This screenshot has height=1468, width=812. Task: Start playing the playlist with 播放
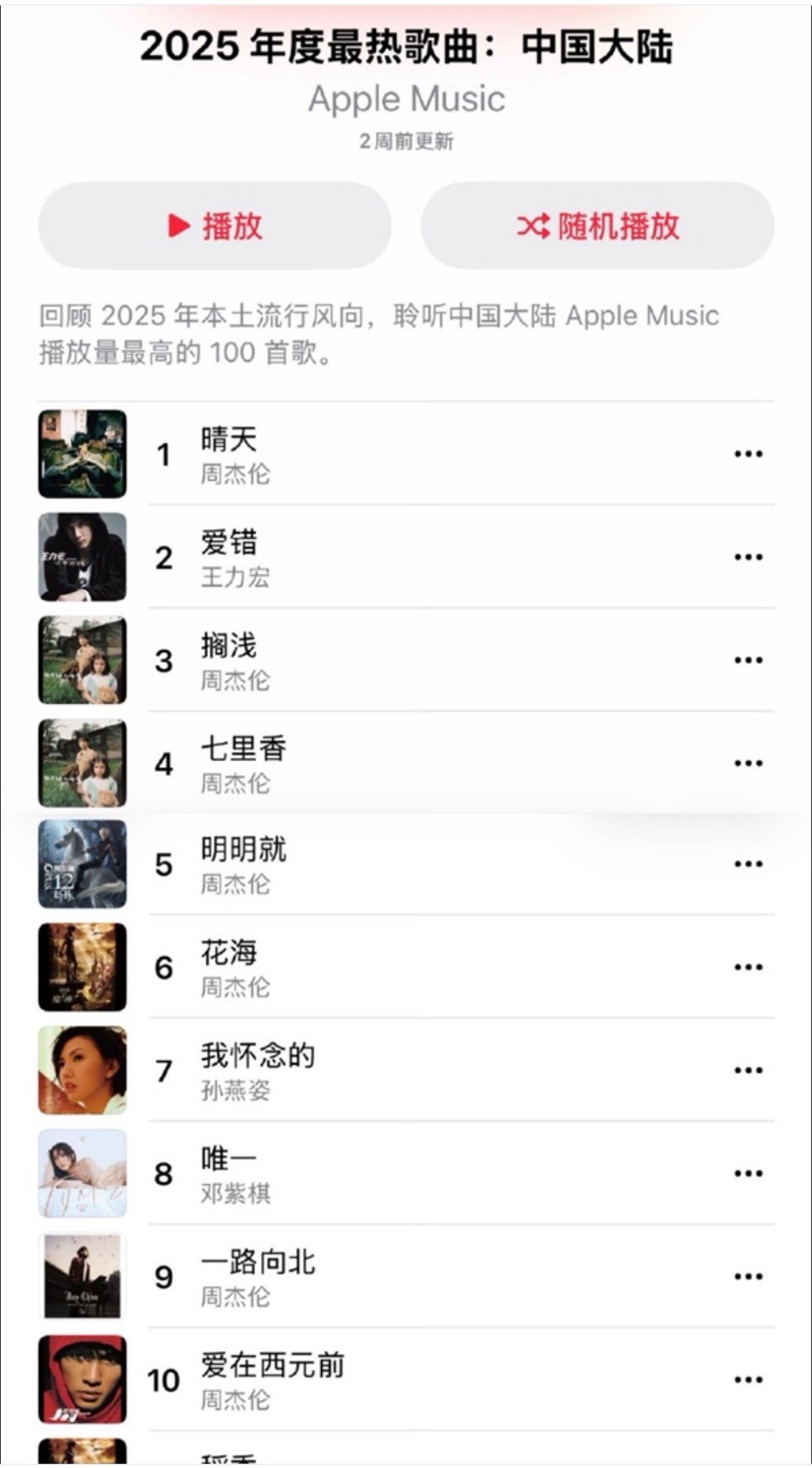coord(215,226)
